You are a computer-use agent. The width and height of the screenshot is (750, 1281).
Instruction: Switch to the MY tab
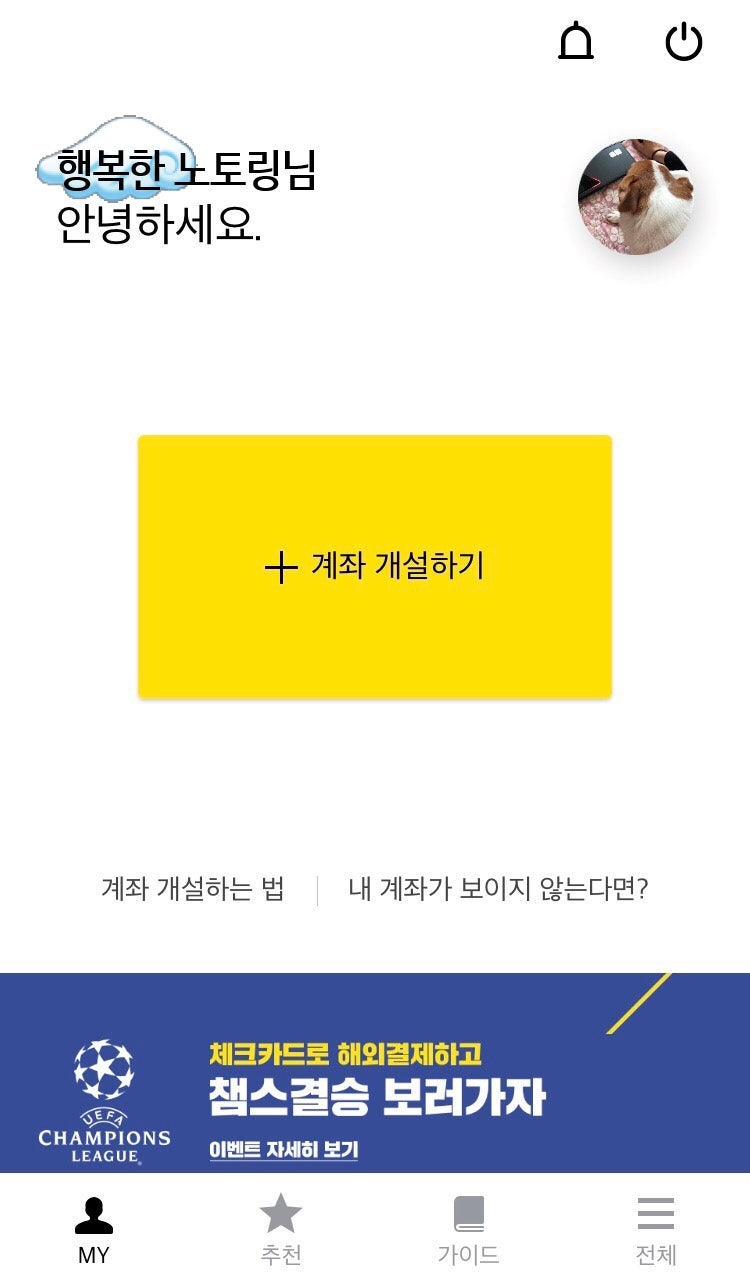[94, 1229]
